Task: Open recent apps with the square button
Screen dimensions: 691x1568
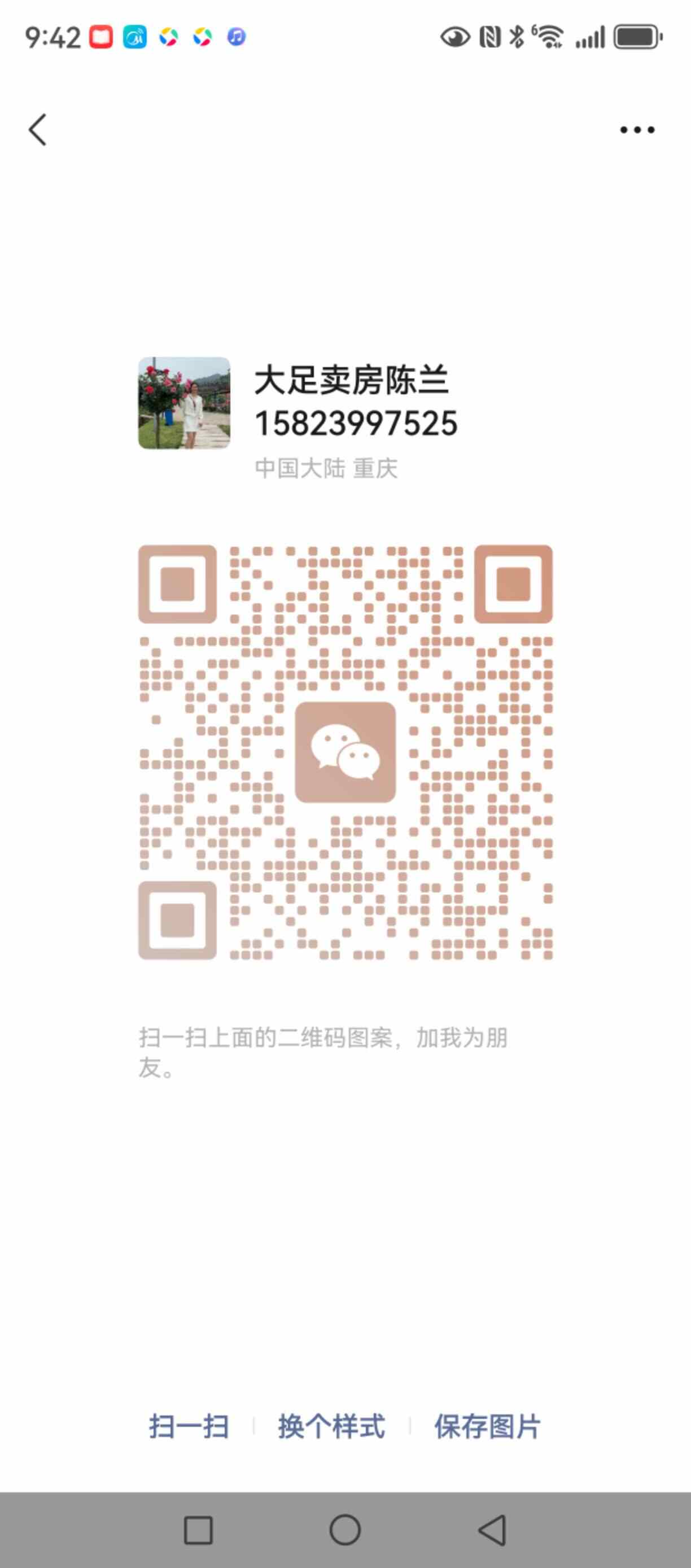Action: pos(198,1530)
